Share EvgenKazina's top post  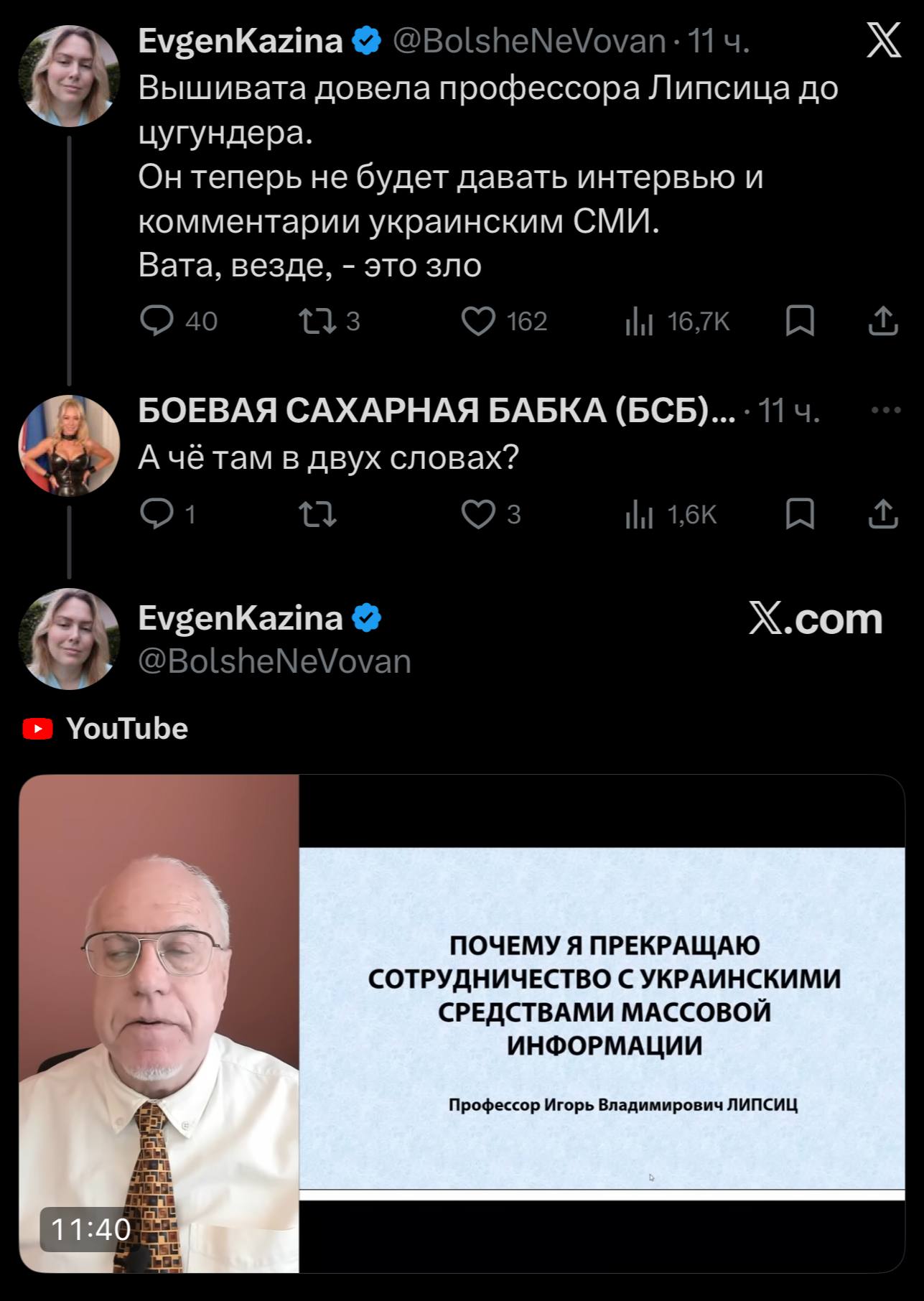[x=883, y=321]
